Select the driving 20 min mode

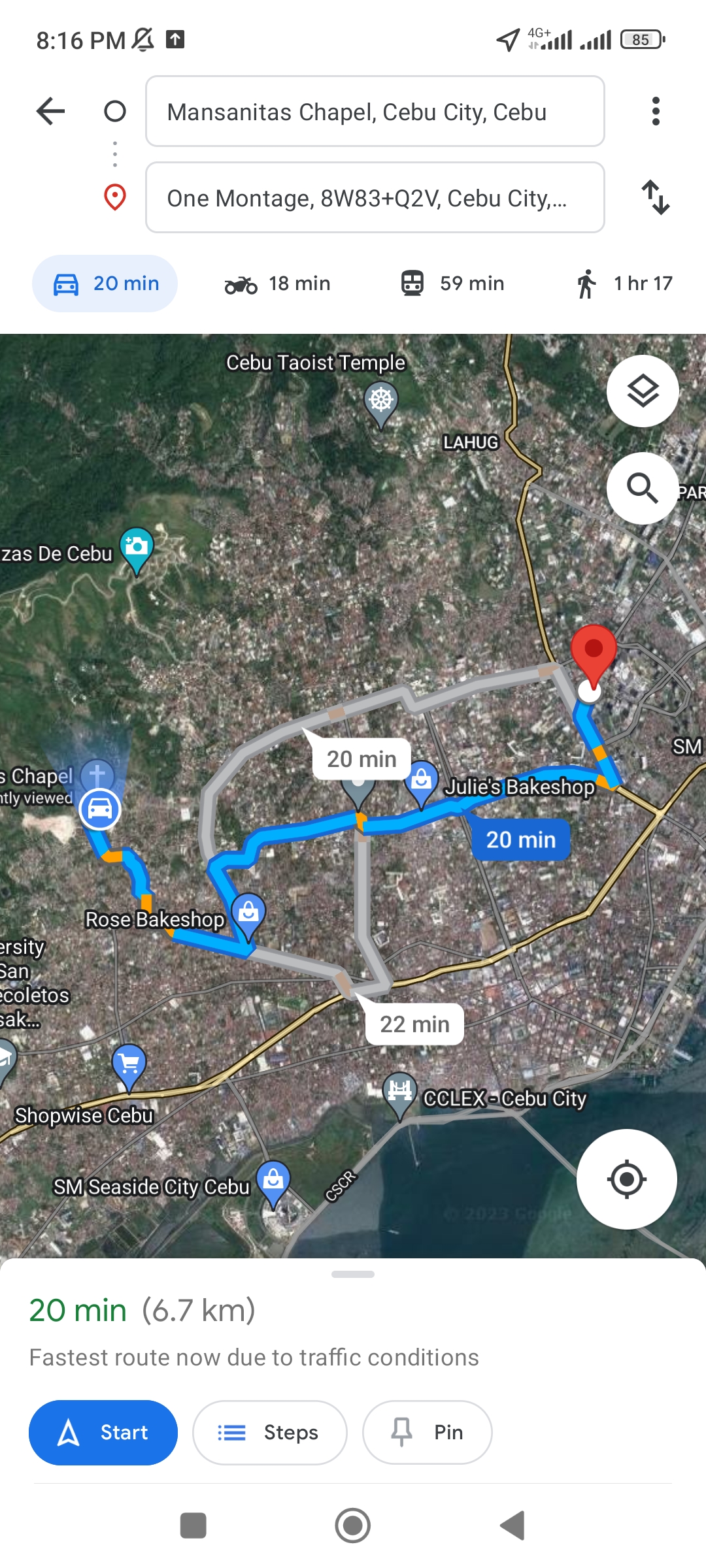[105, 284]
